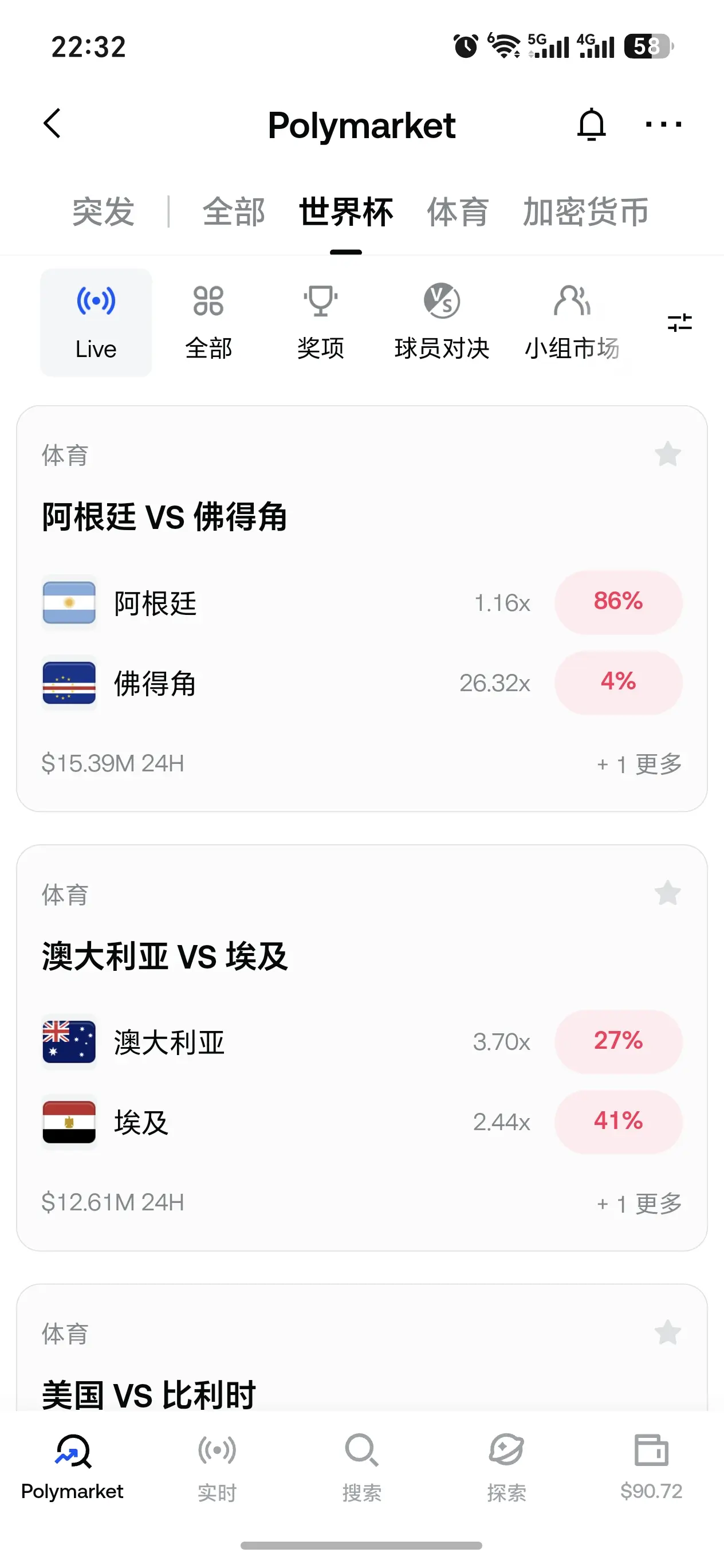Screen dimensions: 724x1568
Task: Switch to the 突发 top tab
Action: point(104,211)
